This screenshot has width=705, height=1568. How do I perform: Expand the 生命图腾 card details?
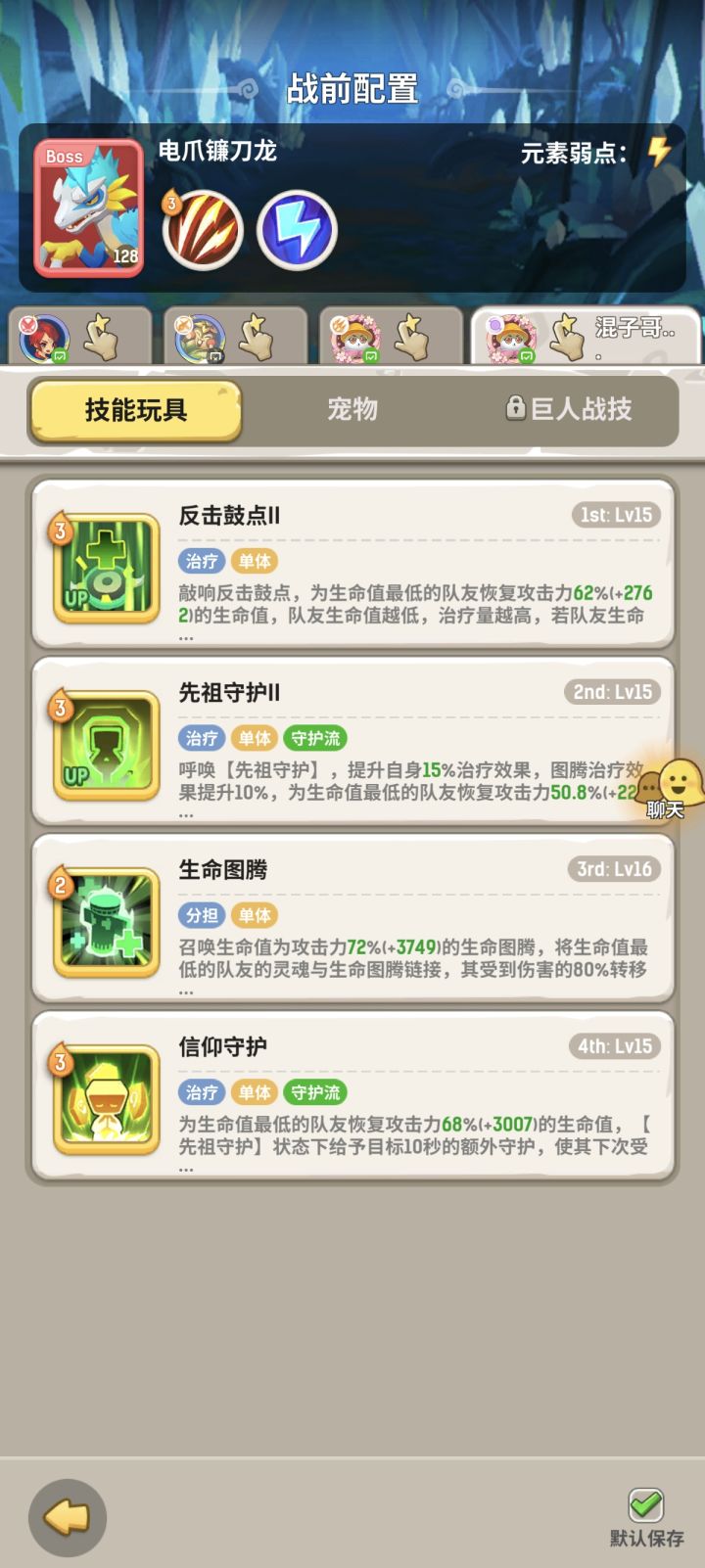(x=184, y=991)
